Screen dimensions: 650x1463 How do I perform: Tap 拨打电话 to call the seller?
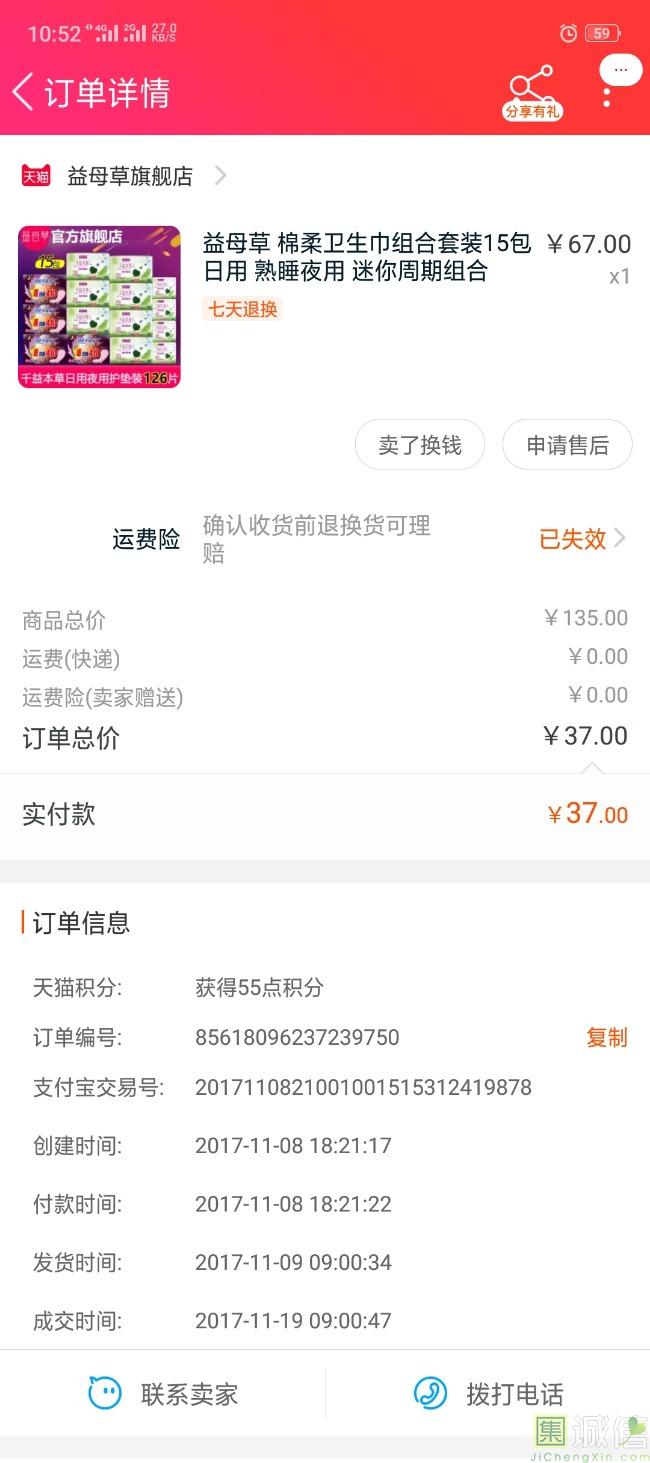488,1394
